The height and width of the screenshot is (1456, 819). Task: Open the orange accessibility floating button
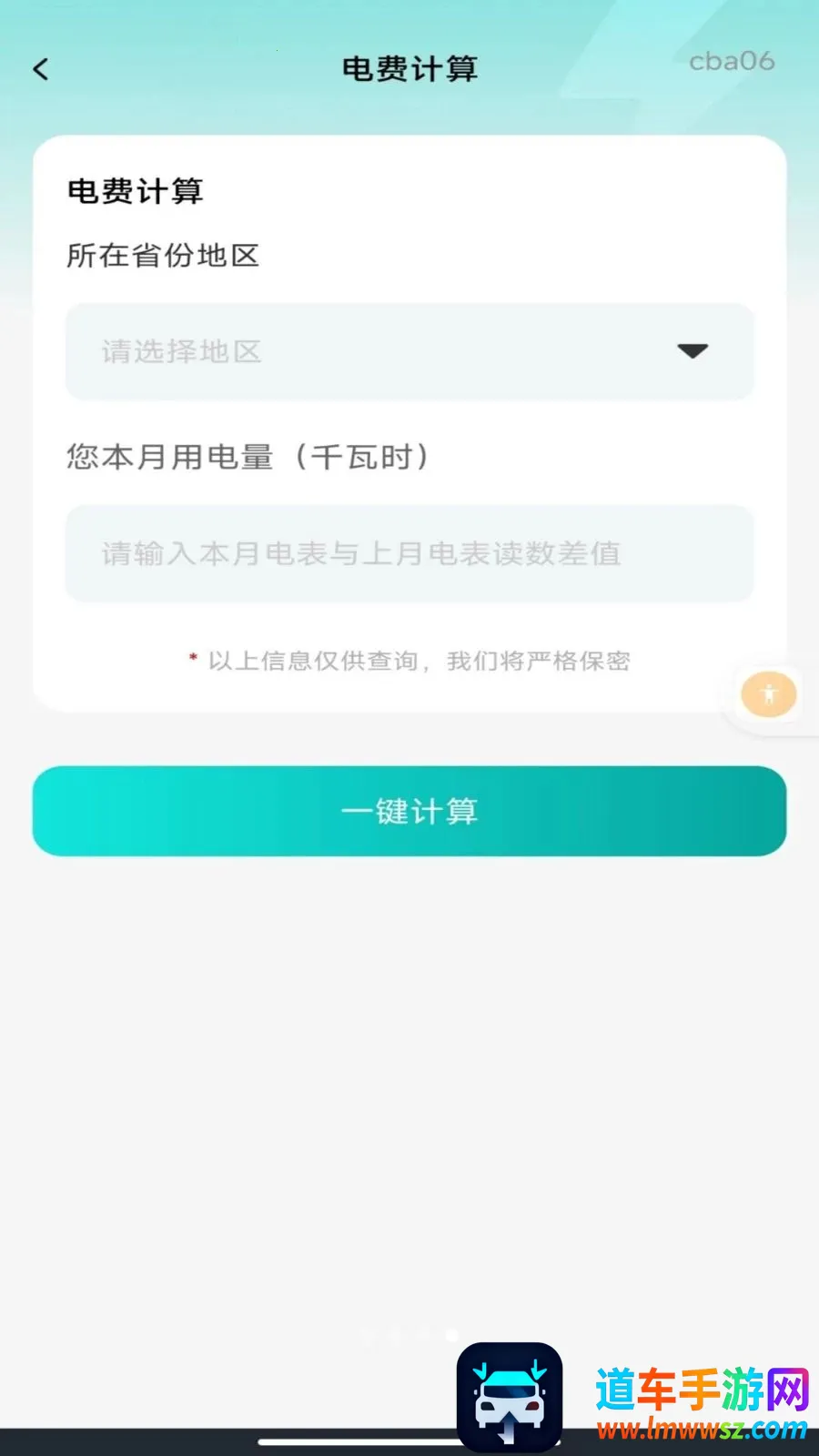click(x=769, y=694)
